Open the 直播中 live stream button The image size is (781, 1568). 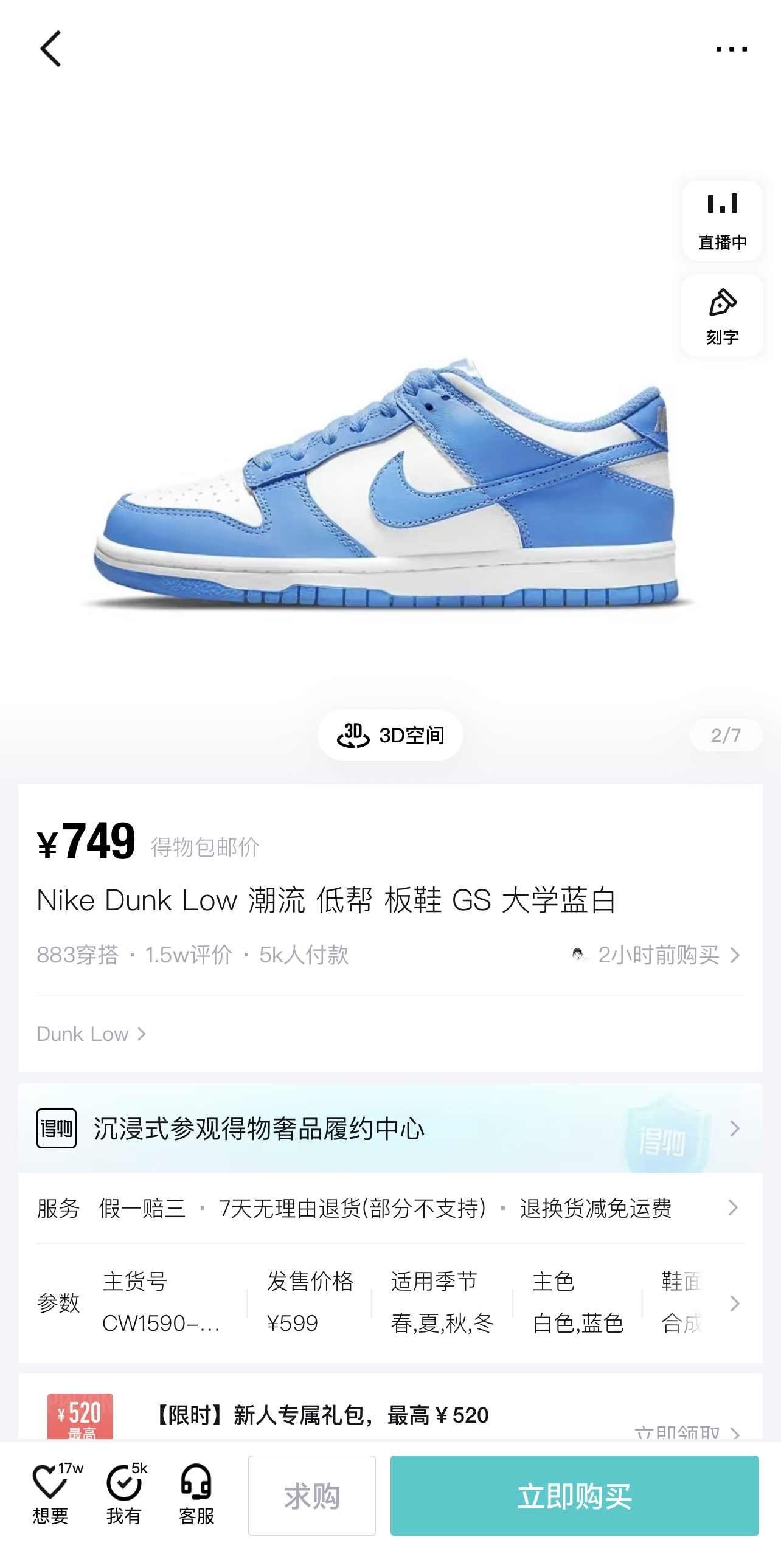[x=722, y=220]
